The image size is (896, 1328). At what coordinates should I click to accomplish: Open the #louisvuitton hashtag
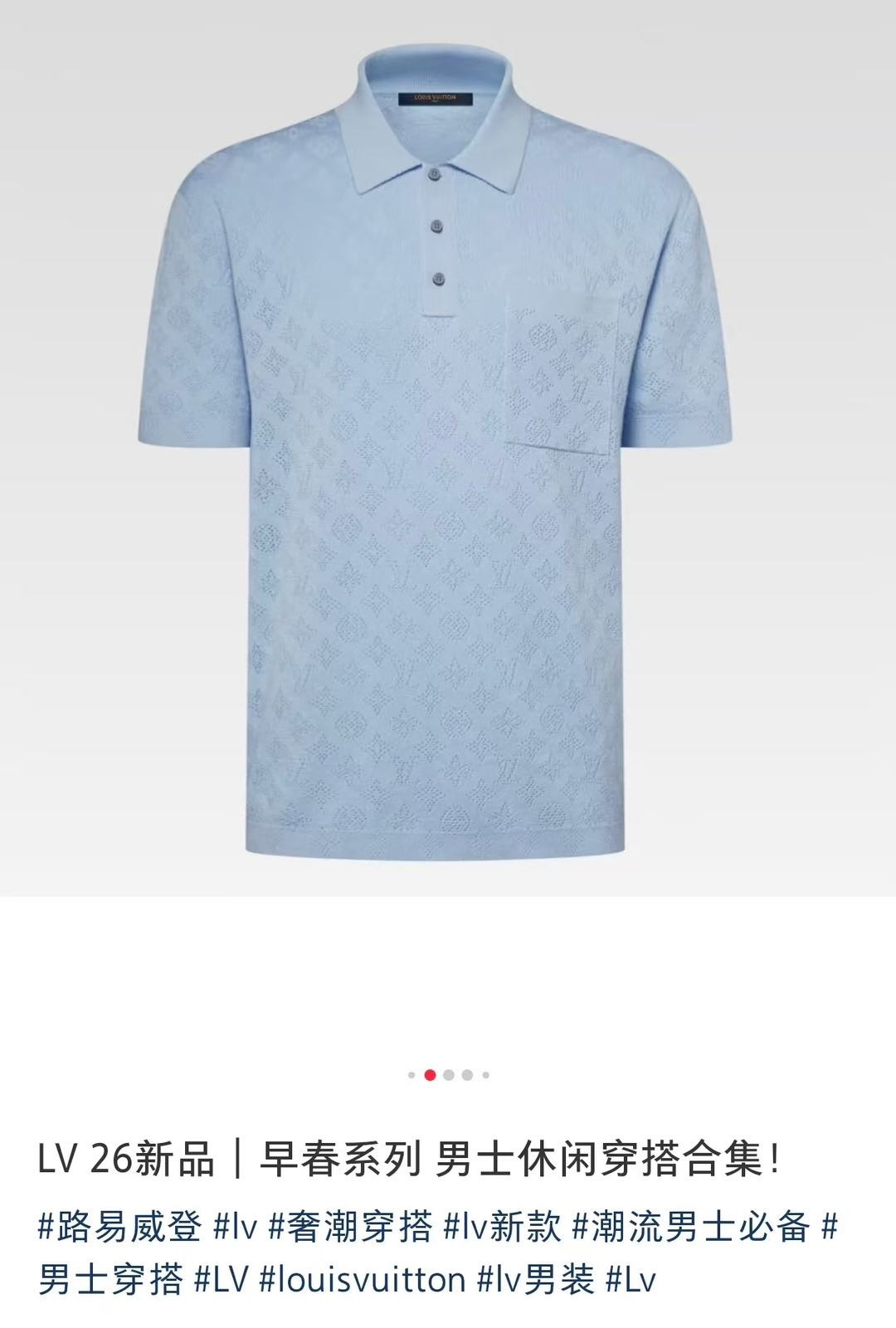[362, 1280]
